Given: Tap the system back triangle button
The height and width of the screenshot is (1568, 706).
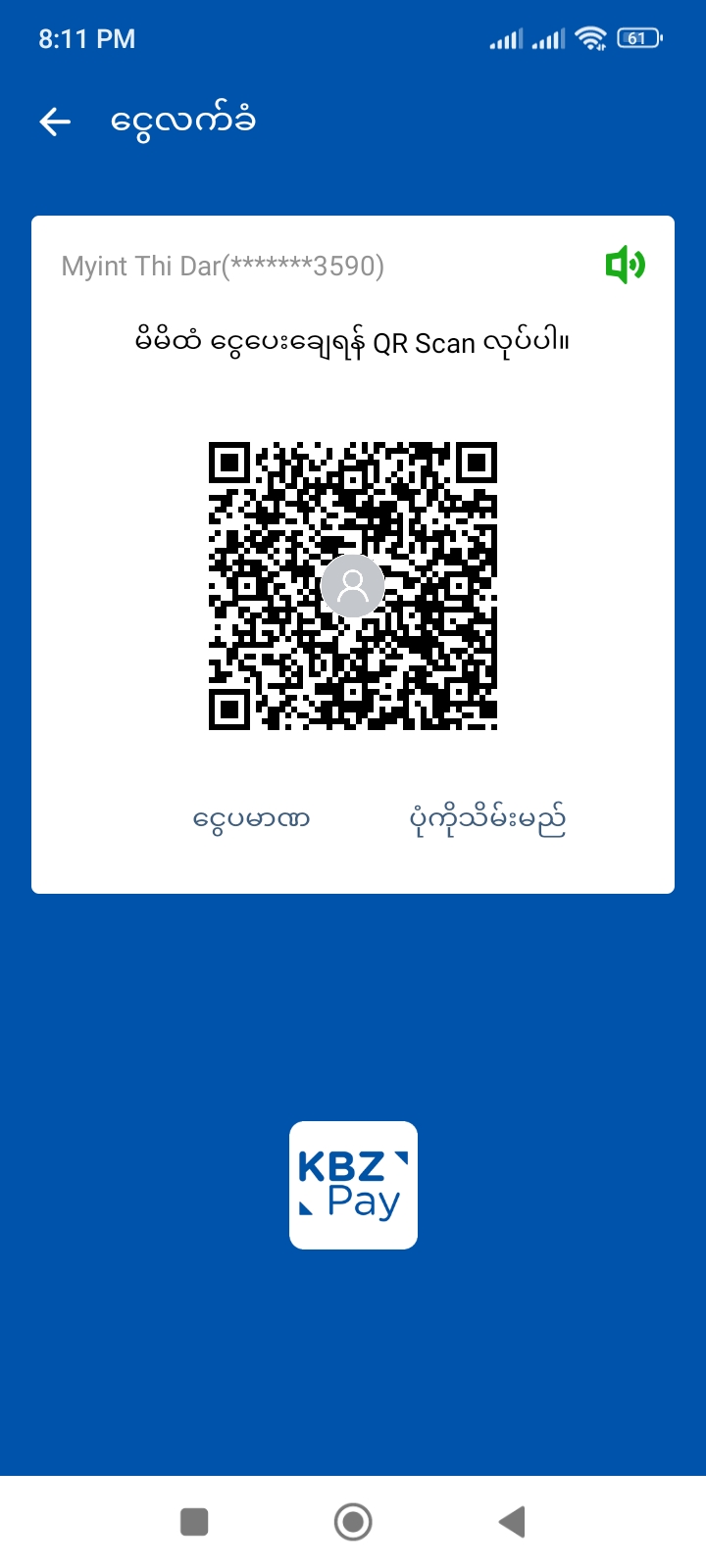Looking at the screenshot, I should tap(512, 1522).
